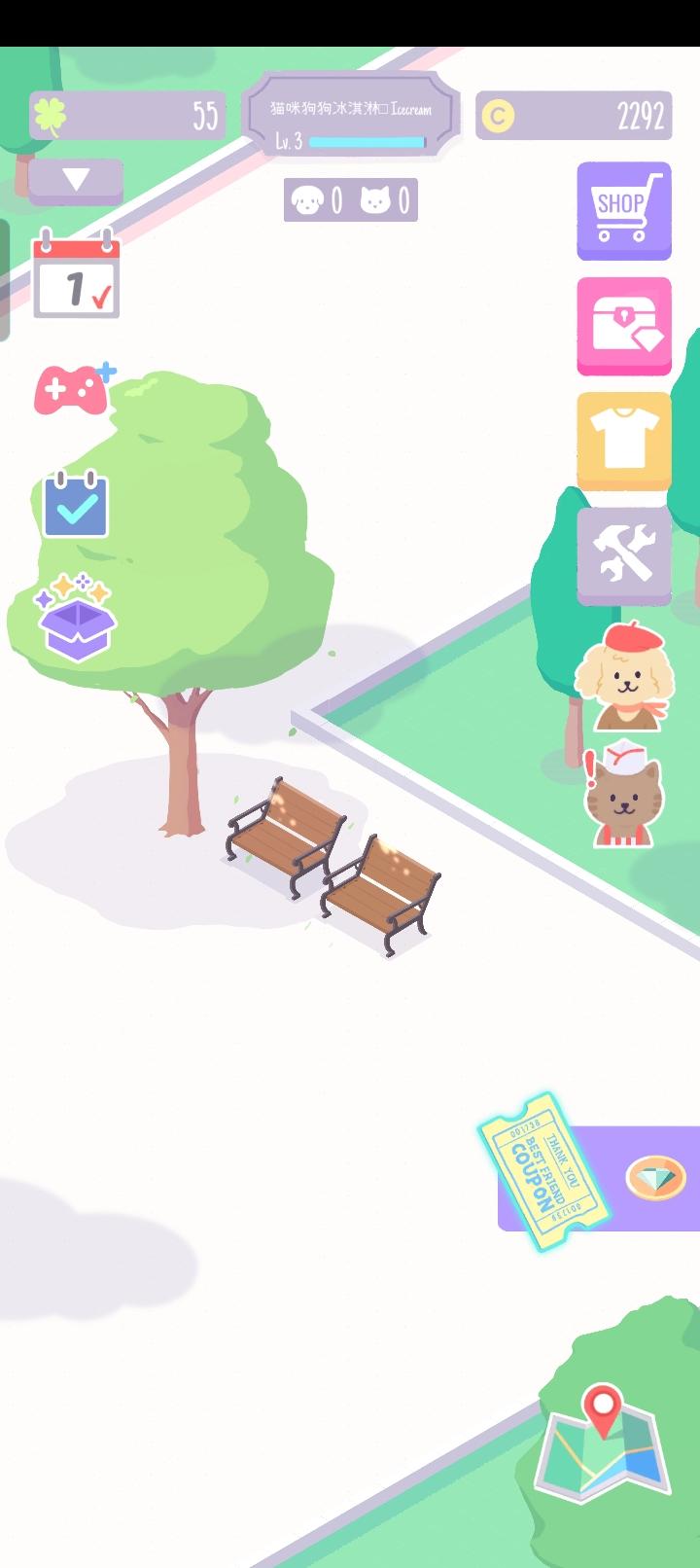Tap the pink gamepad minigame icon
The width and height of the screenshot is (700, 1568).
[x=74, y=392]
